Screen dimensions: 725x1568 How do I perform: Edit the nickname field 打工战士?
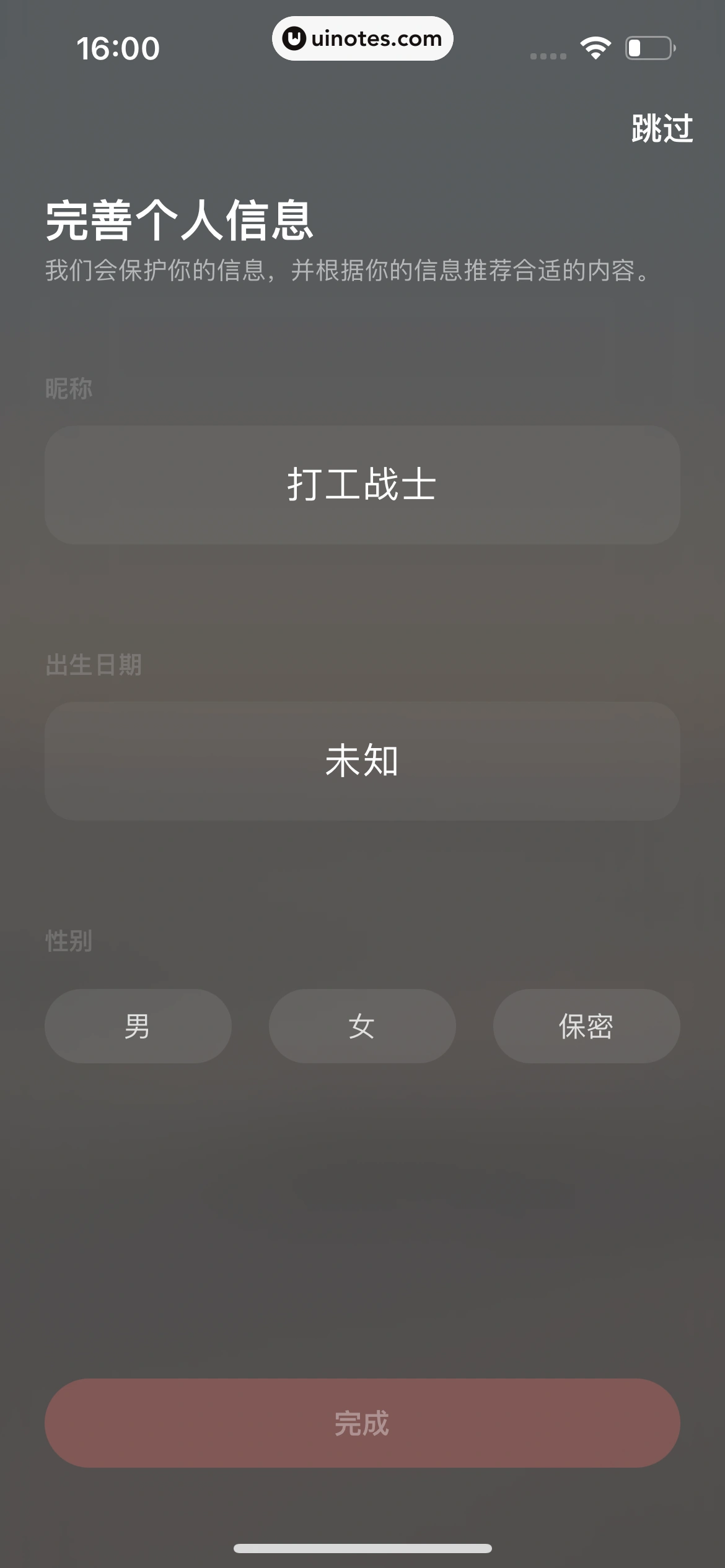[x=362, y=484]
